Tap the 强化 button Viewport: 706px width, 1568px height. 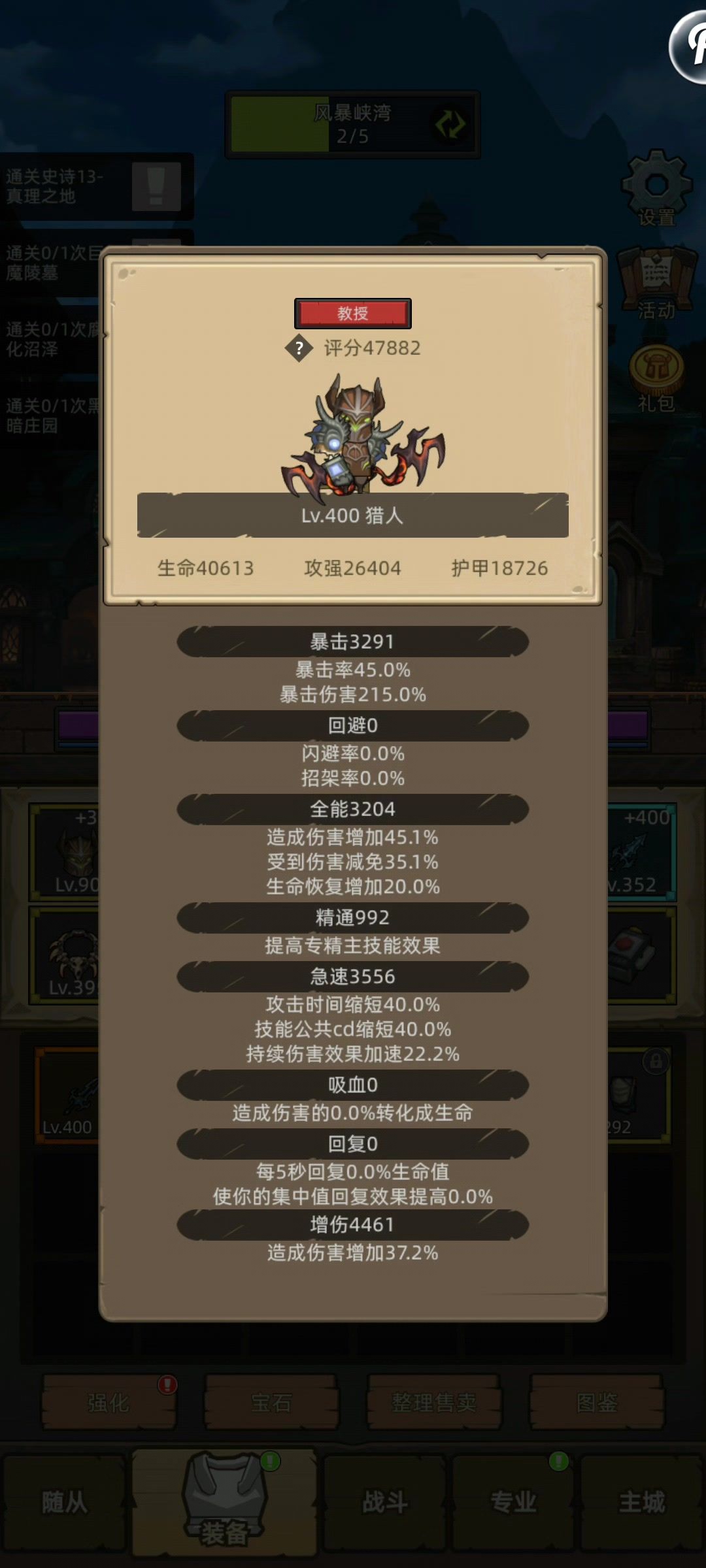click(x=109, y=1402)
